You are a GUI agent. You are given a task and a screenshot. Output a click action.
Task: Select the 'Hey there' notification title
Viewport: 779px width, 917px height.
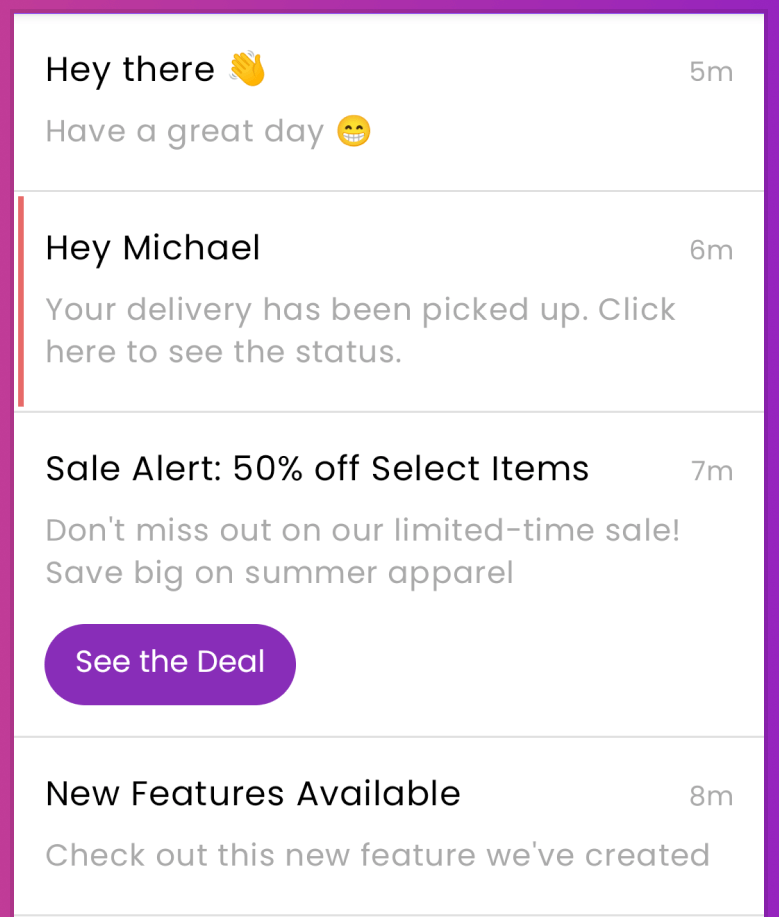(x=129, y=69)
